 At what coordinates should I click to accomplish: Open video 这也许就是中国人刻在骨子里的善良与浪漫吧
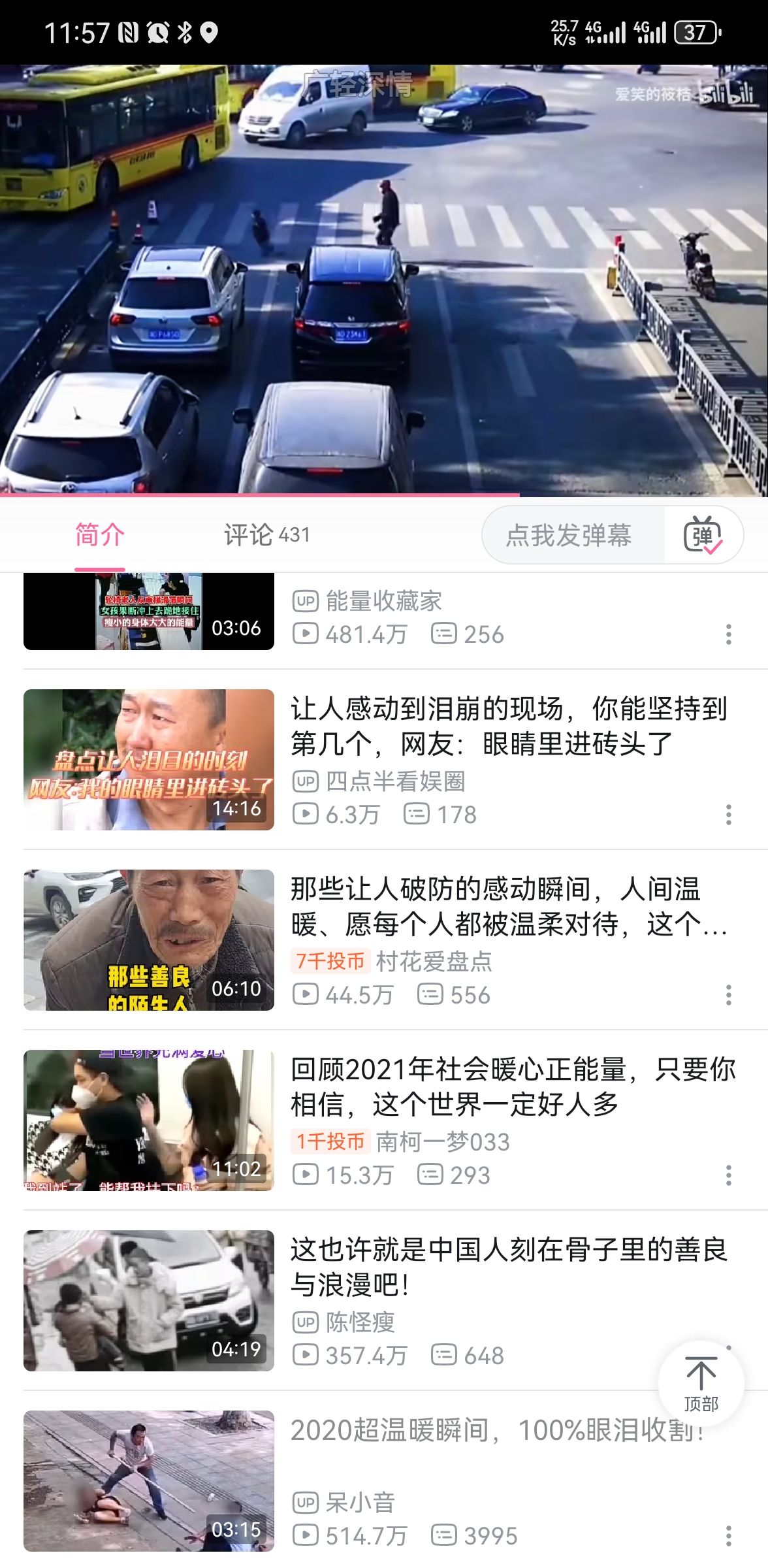click(508, 1267)
